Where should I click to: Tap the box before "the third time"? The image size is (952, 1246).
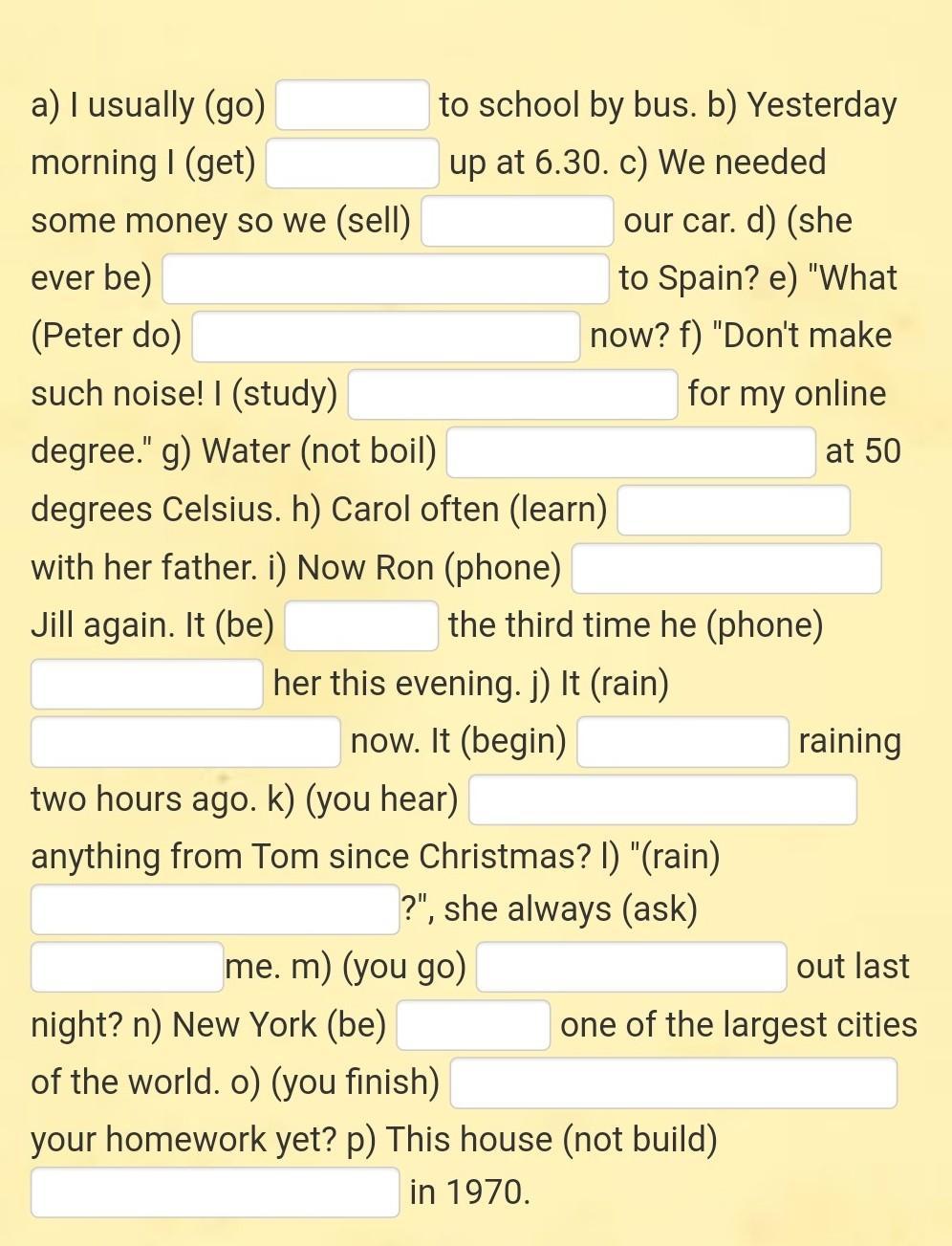[x=361, y=625]
